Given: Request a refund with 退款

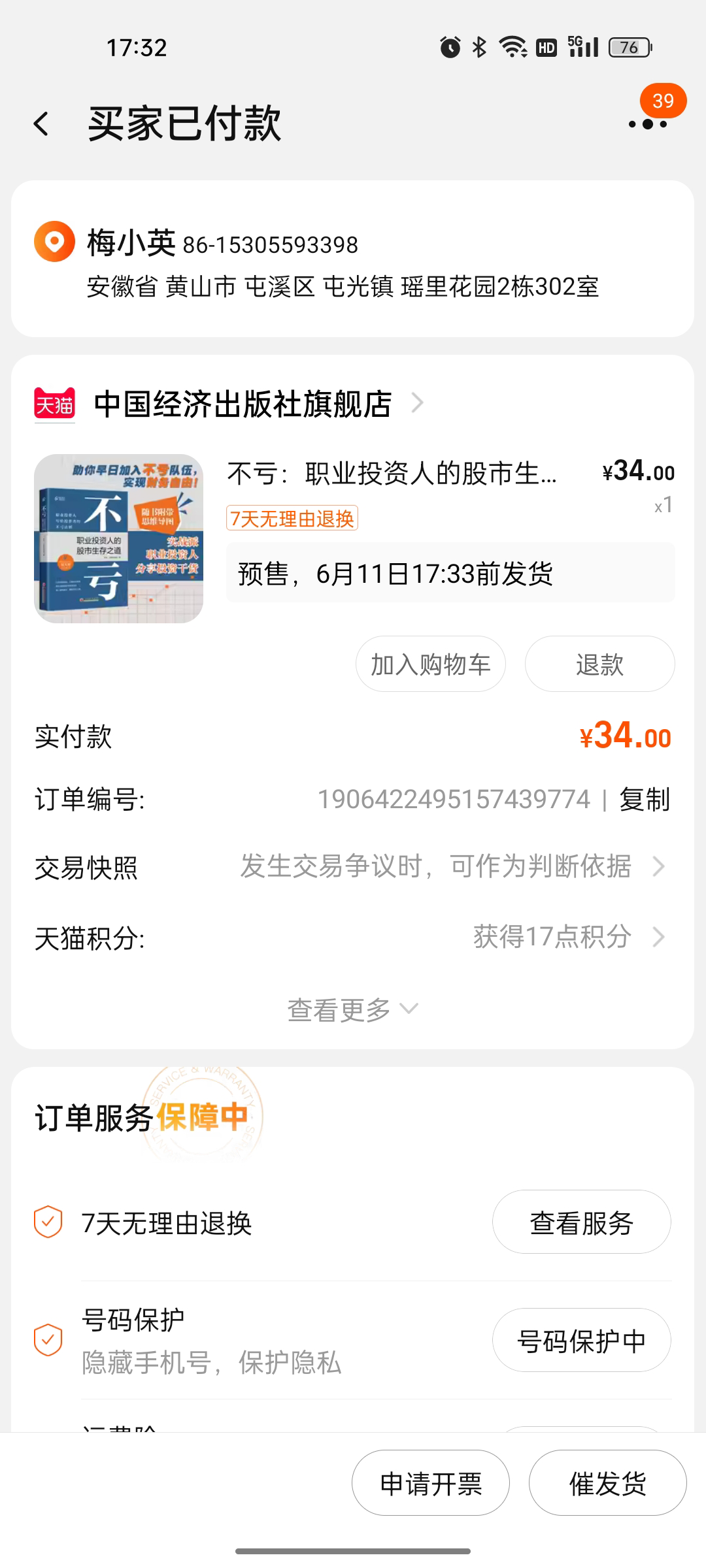Looking at the screenshot, I should click(x=599, y=664).
